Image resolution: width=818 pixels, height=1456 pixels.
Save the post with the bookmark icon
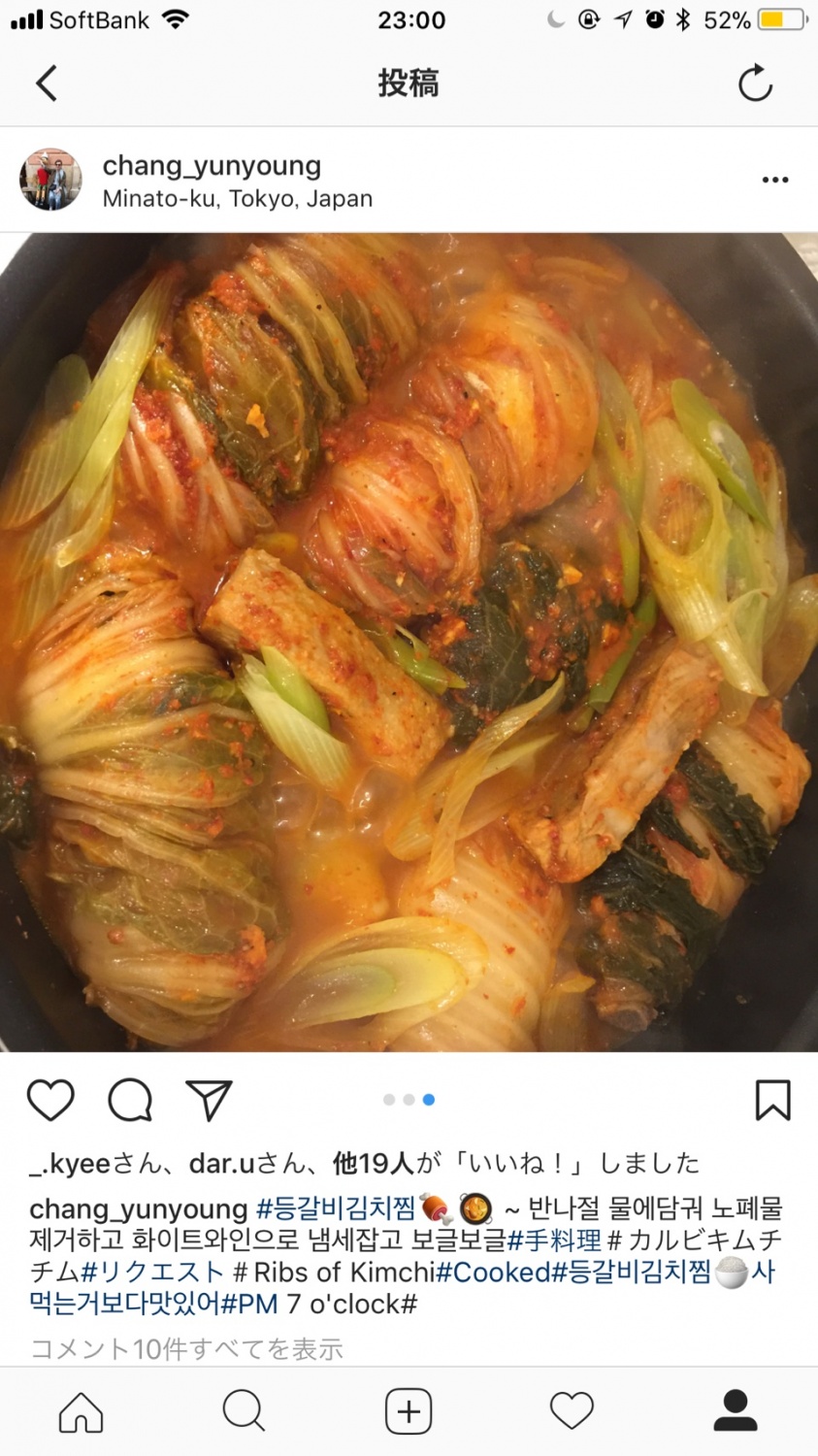[x=772, y=1100]
